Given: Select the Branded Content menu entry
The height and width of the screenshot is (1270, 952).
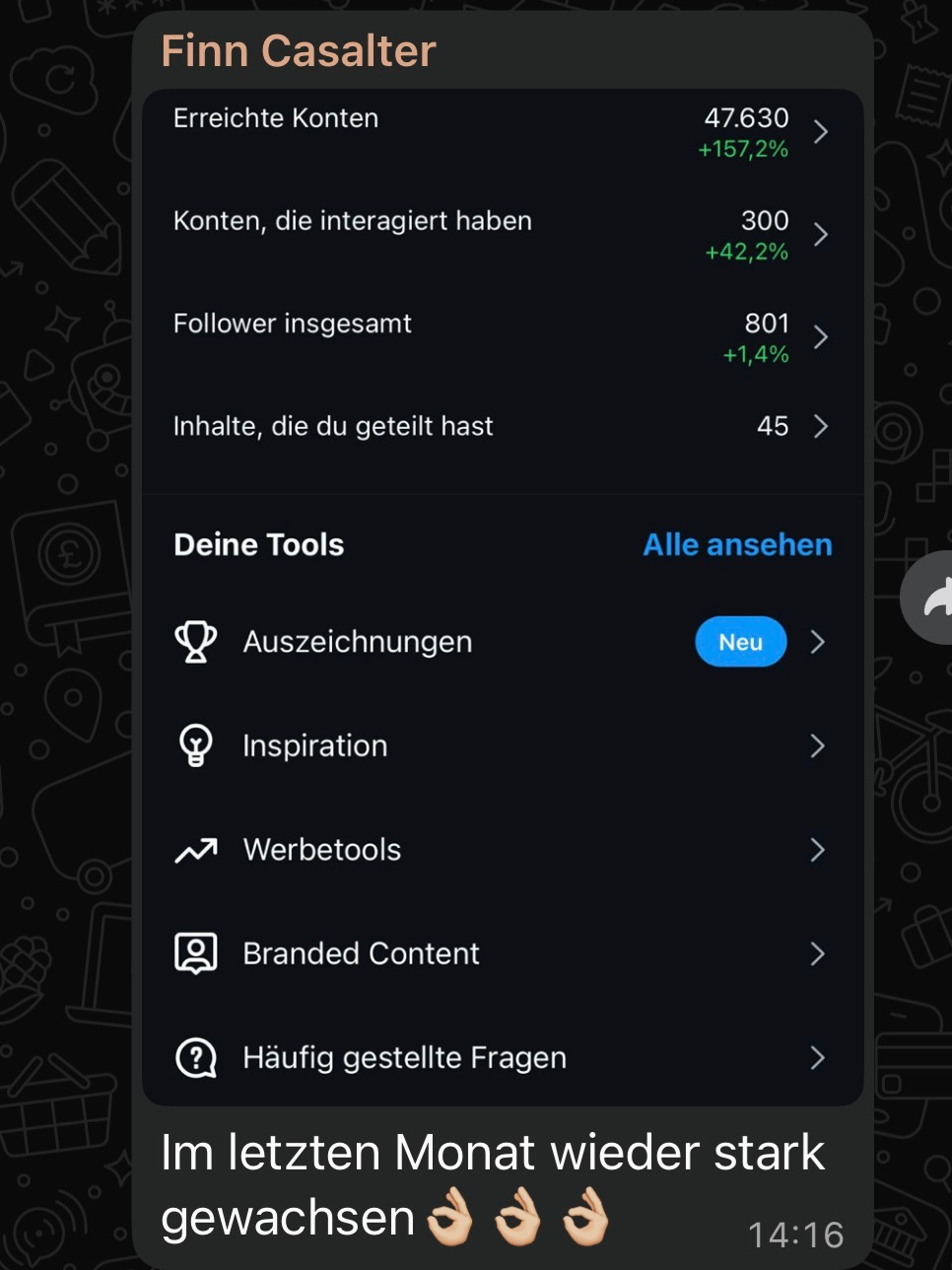Looking at the screenshot, I should [361, 952].
